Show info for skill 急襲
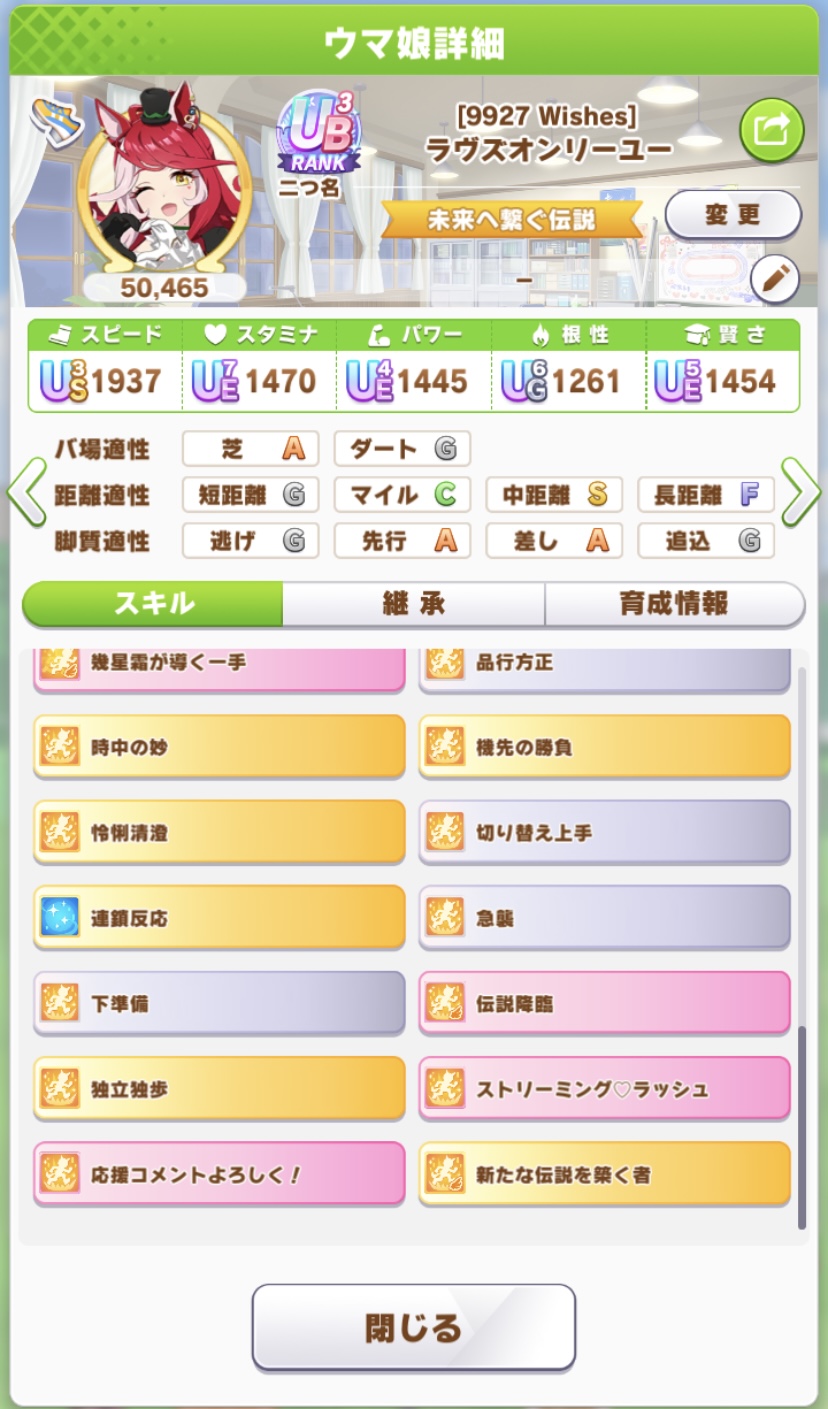The height and width of the screenshot is (1409, 828). tap(604, 917)
